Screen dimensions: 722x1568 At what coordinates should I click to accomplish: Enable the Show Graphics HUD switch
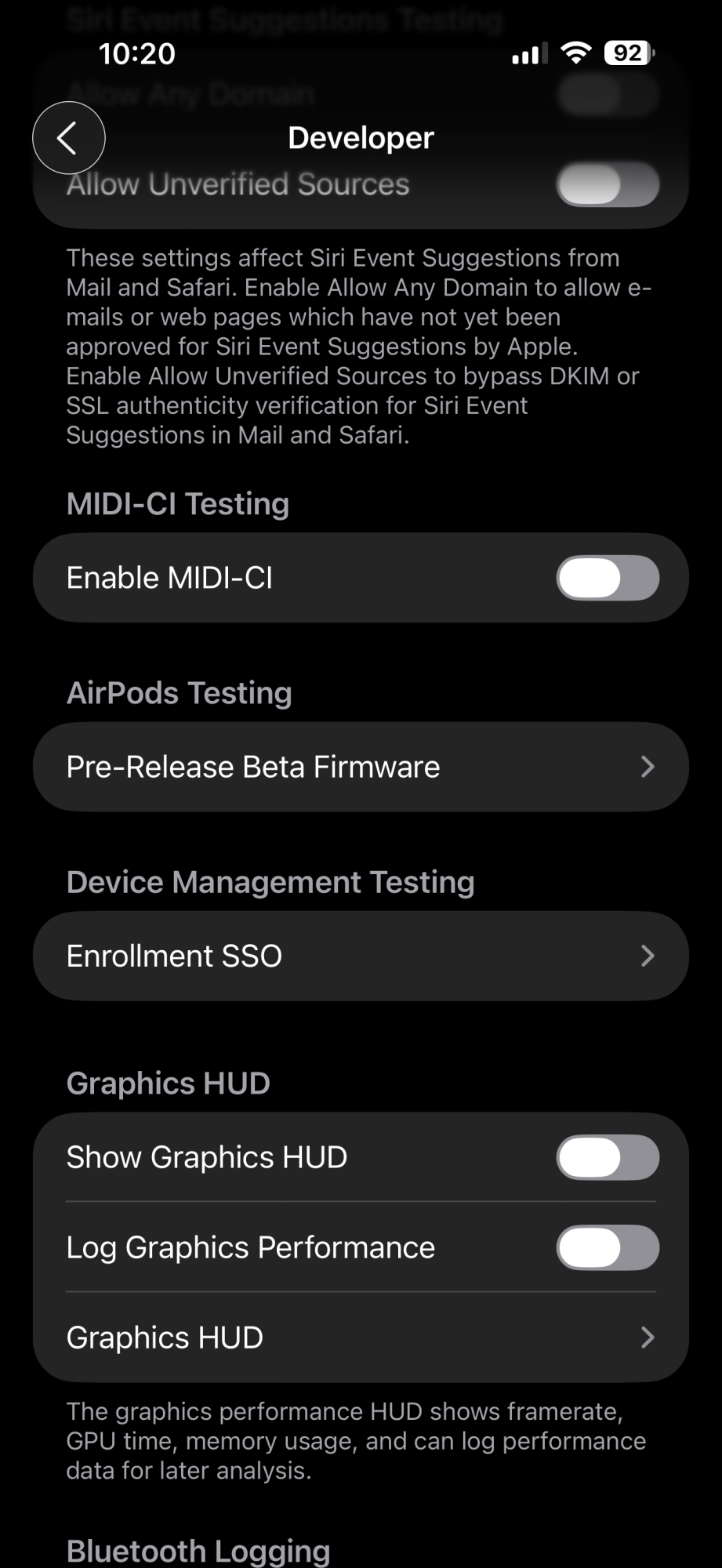pos(608,1157)
